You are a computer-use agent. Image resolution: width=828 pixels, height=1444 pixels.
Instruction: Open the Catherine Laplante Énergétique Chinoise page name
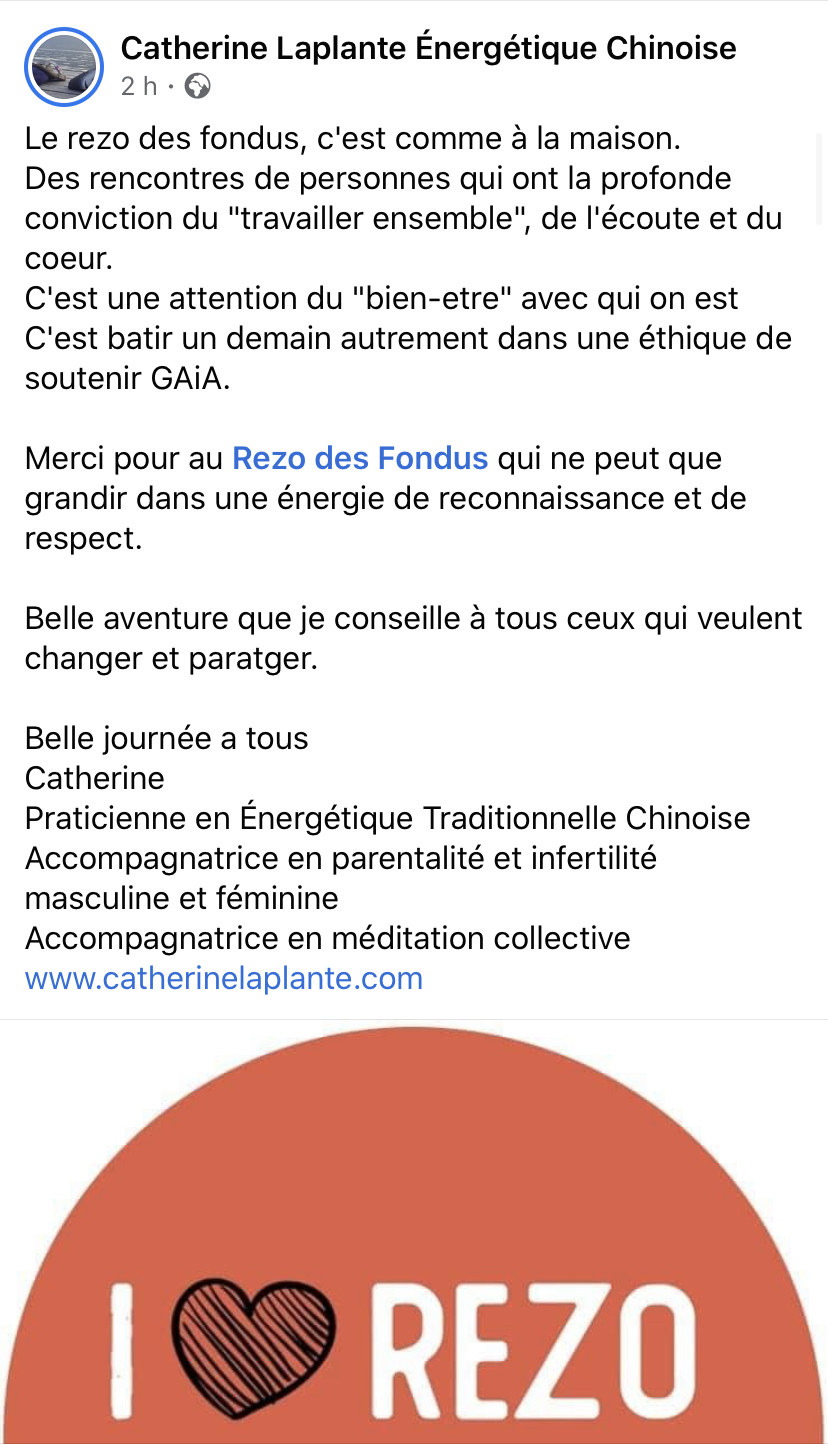coord(429,47)
